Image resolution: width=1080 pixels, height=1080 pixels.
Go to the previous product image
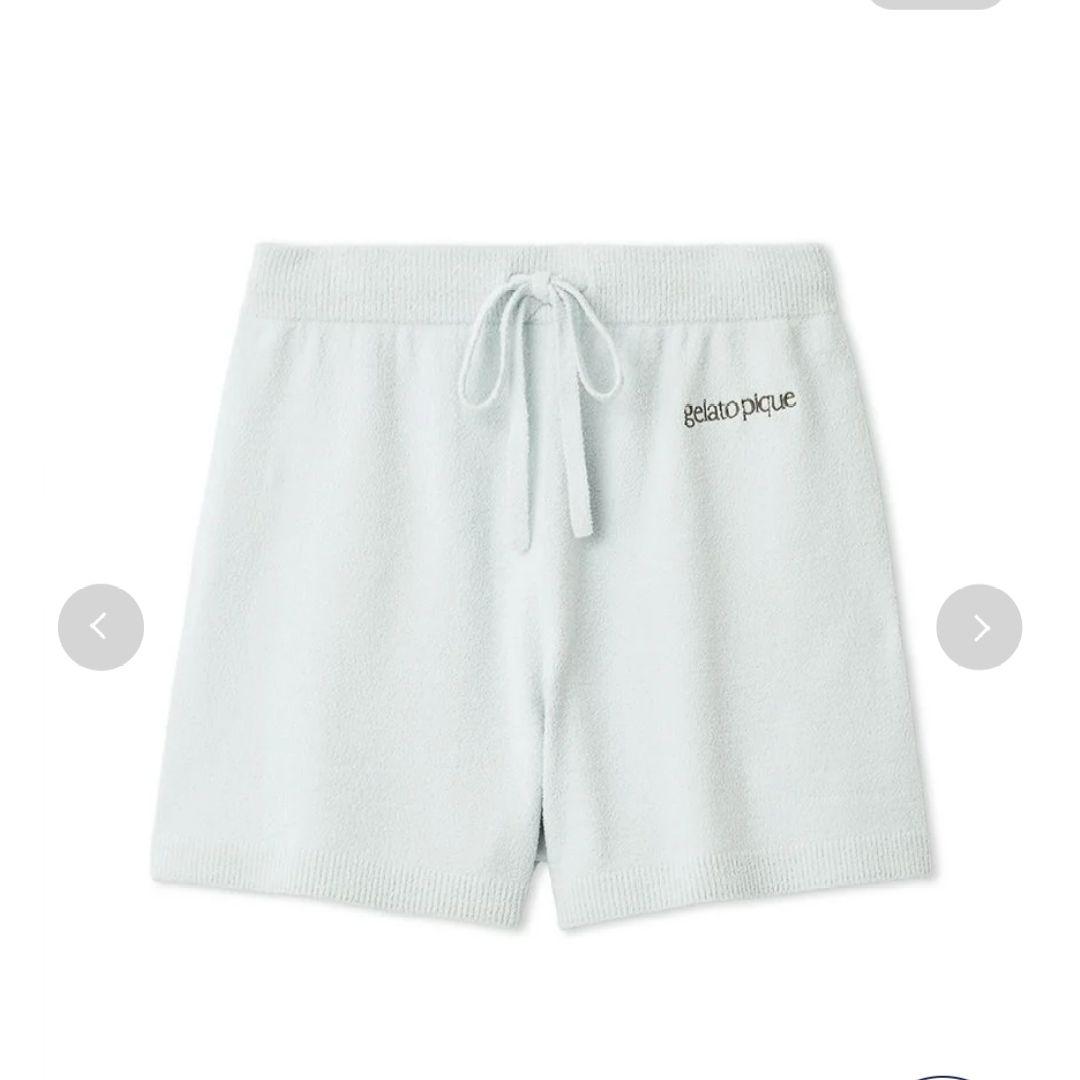pyautogui.click(x=101, y=627)
